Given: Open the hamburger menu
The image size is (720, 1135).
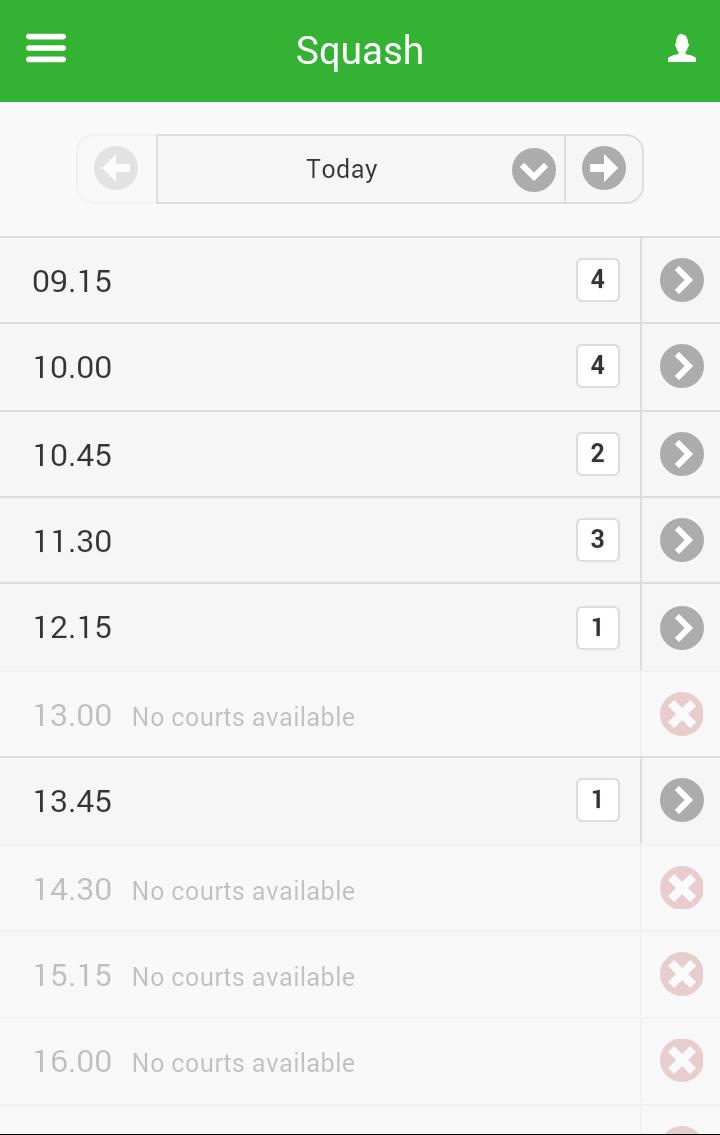Looking at the screenshot, I should tap(46, 49).
